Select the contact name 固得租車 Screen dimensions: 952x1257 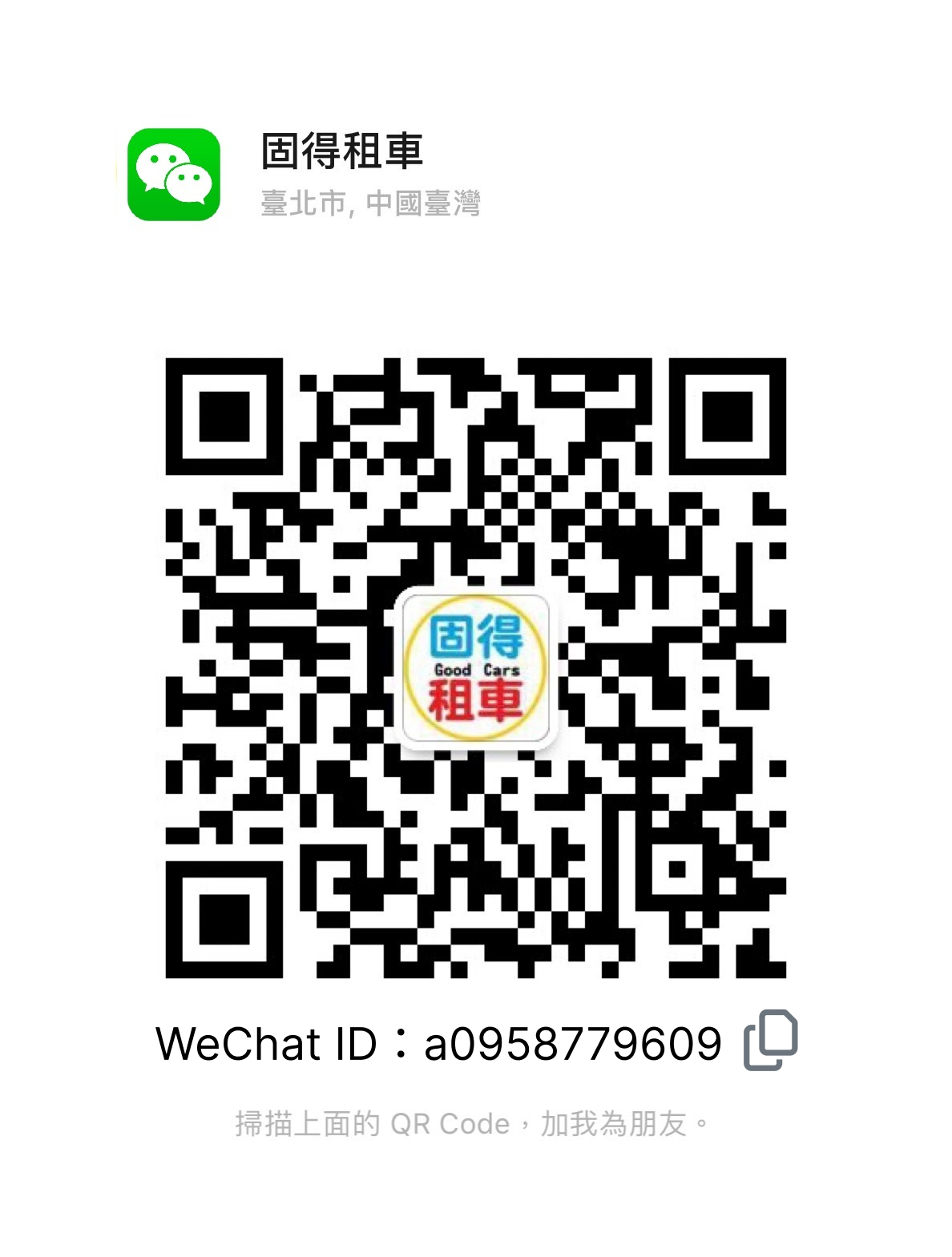point(343,151)
